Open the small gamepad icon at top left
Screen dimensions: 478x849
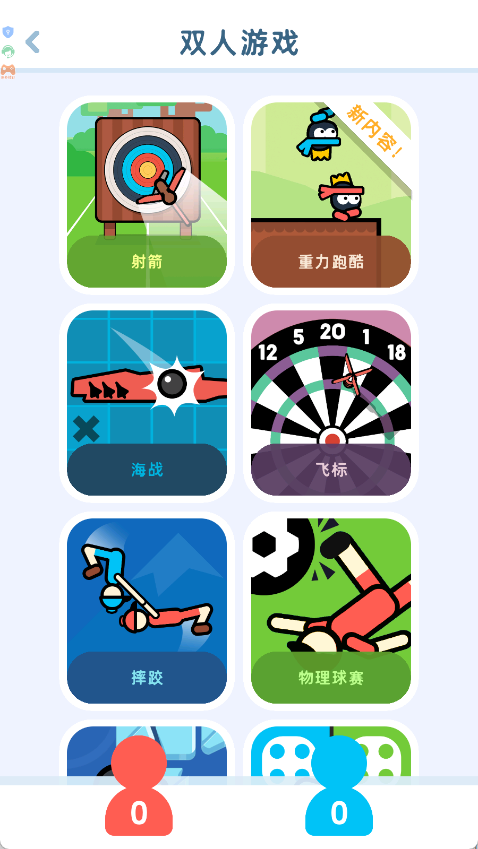point(8,71)
